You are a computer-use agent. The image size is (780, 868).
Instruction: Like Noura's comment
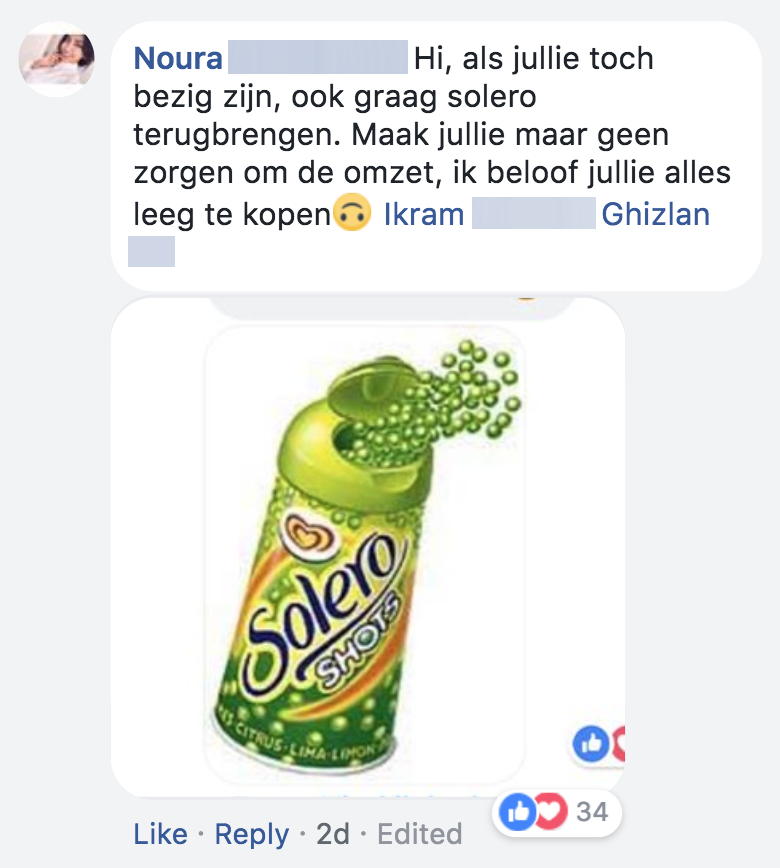(160, 834)
